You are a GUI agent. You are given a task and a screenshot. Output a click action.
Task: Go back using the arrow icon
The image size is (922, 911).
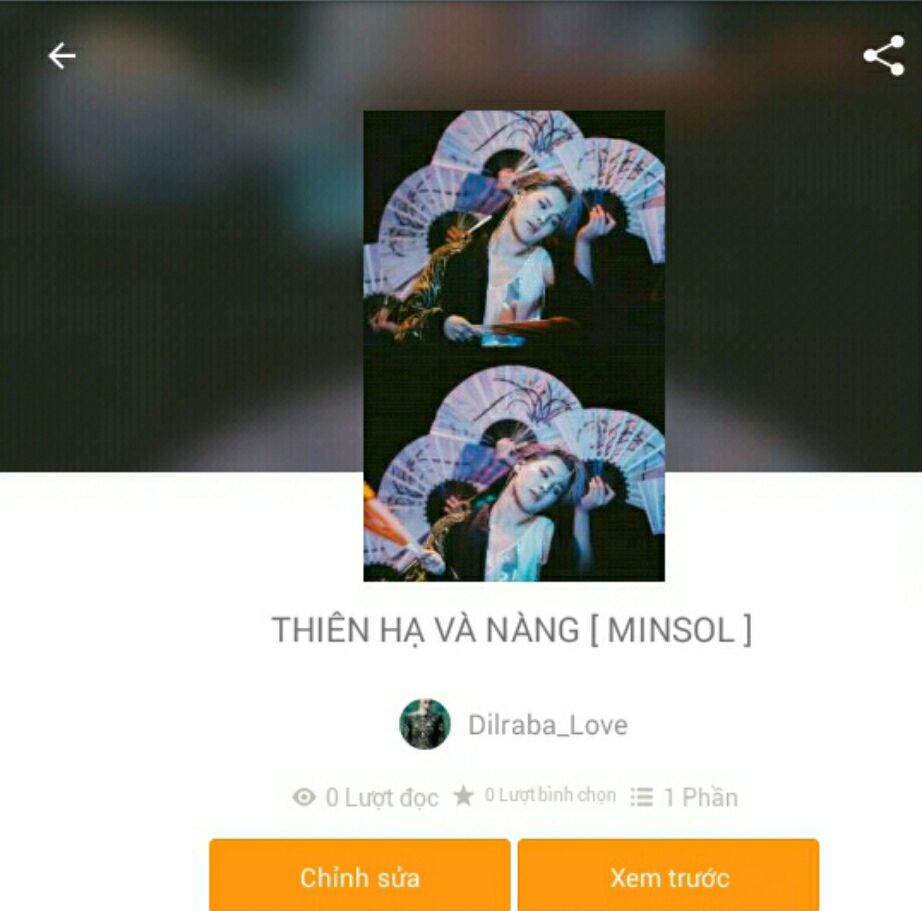(x=62, y=56)
